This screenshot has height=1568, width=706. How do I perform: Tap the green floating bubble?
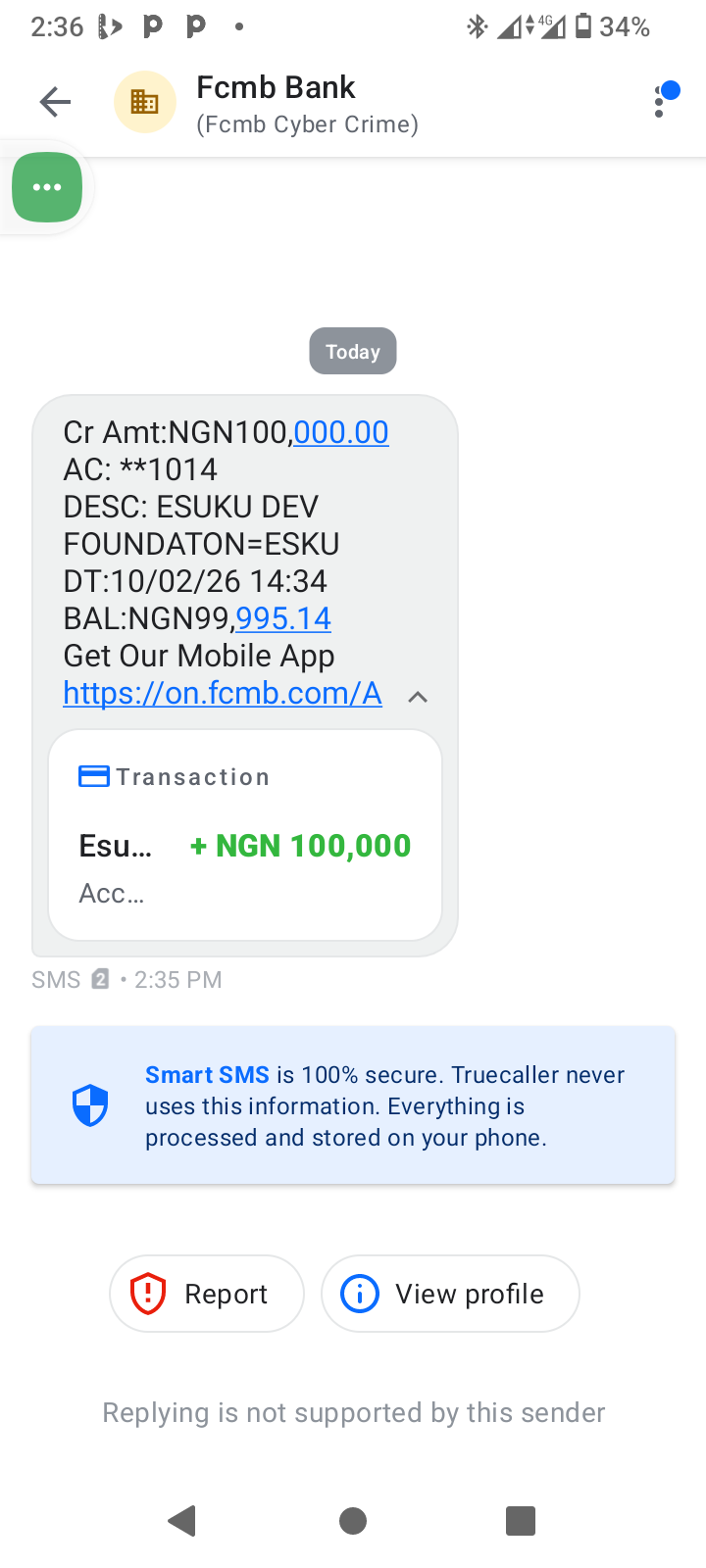click(47, 187)
